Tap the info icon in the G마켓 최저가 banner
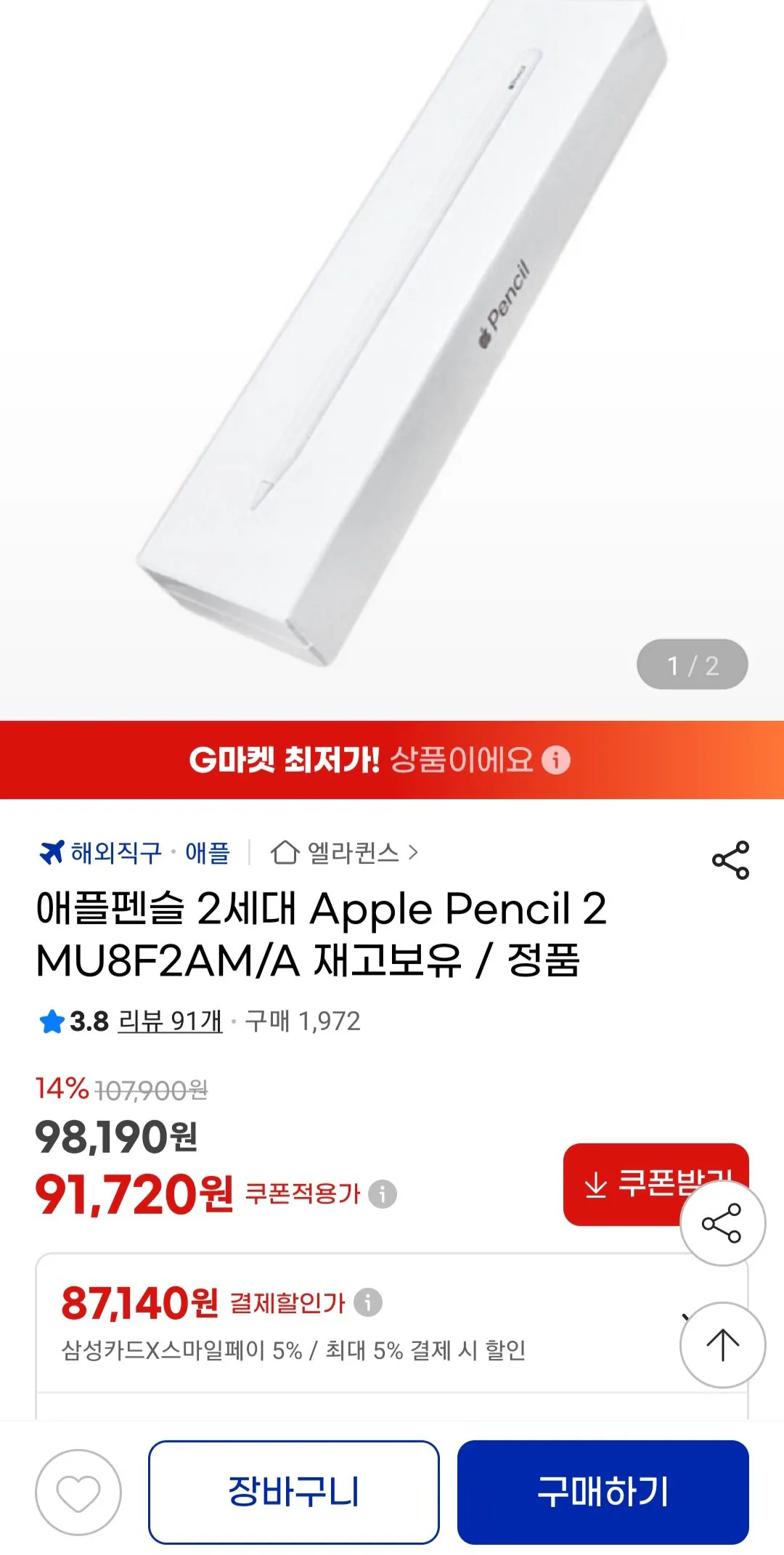This screenshot has height=1555, width=784. pos(555,760)
